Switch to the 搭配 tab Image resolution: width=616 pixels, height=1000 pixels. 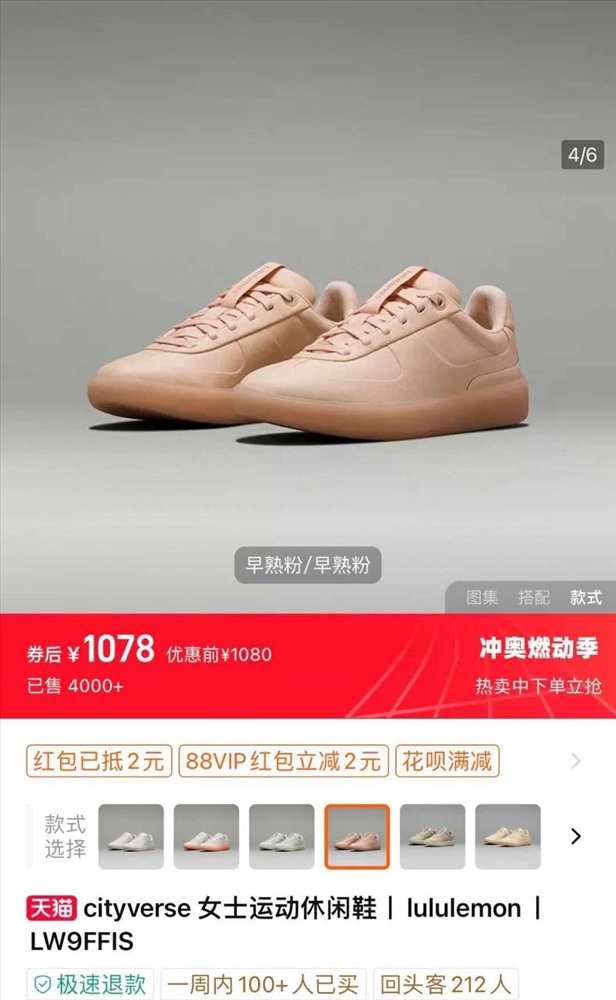[x=534, y=598]
